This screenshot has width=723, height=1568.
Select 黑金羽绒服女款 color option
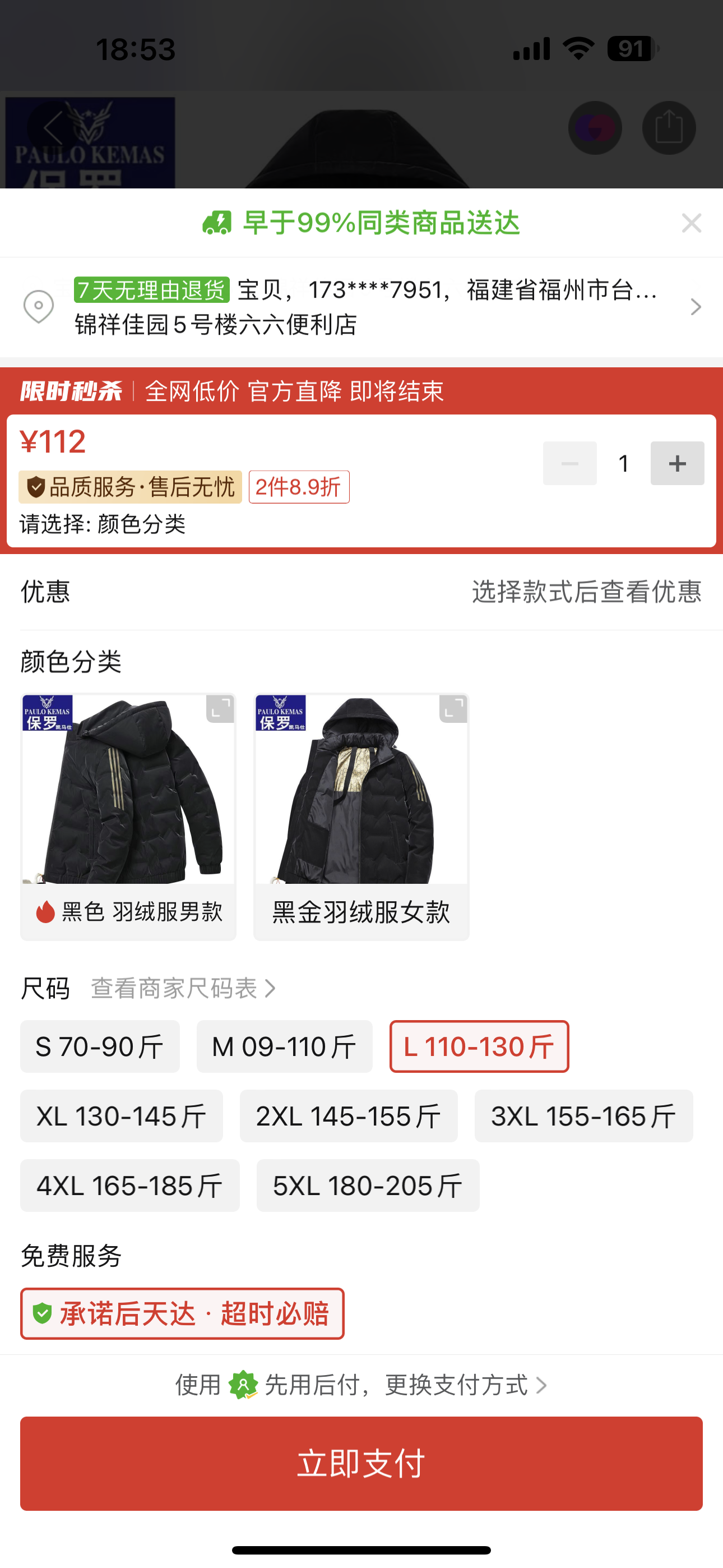tap(361, 815)
